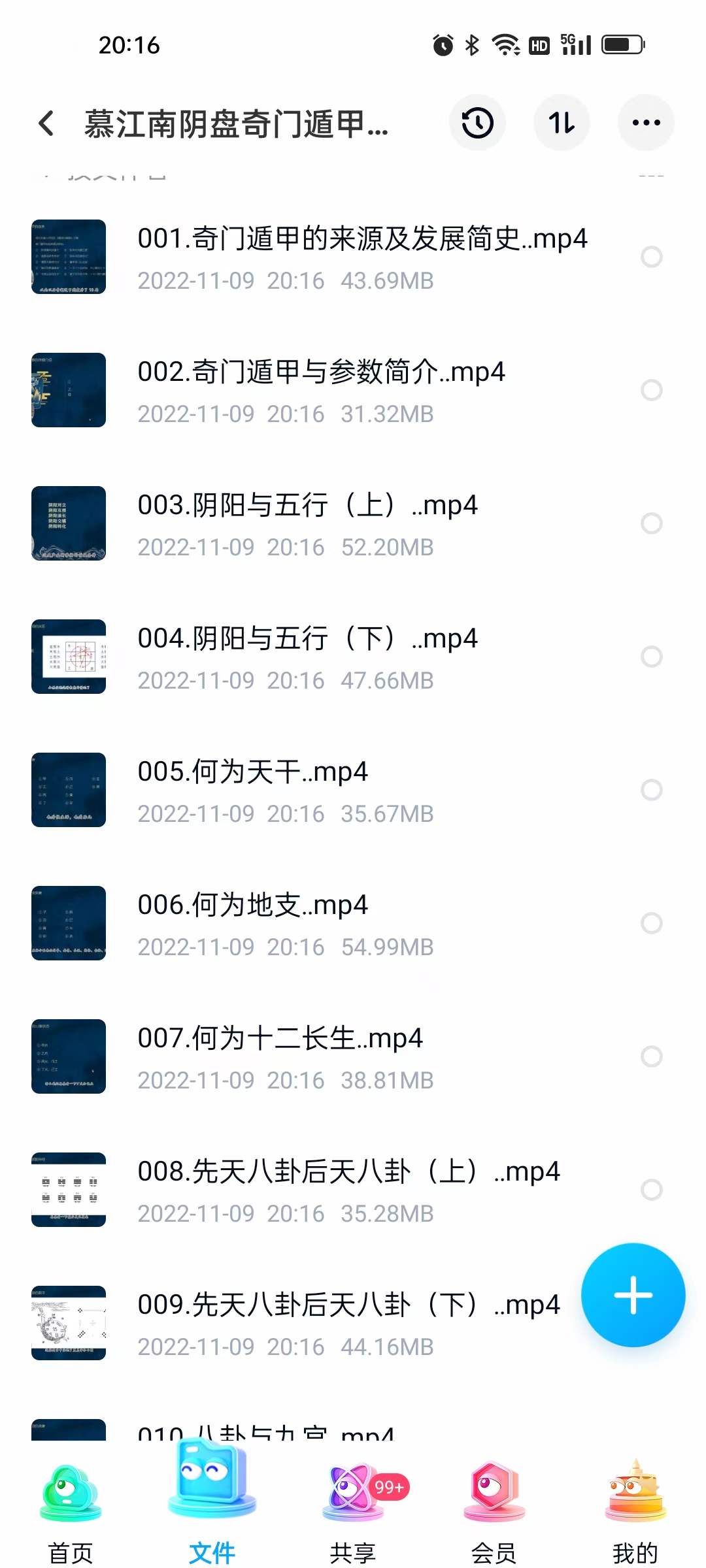Tap the 共享 icon with 99+ badge

(x=353, y=1496)
